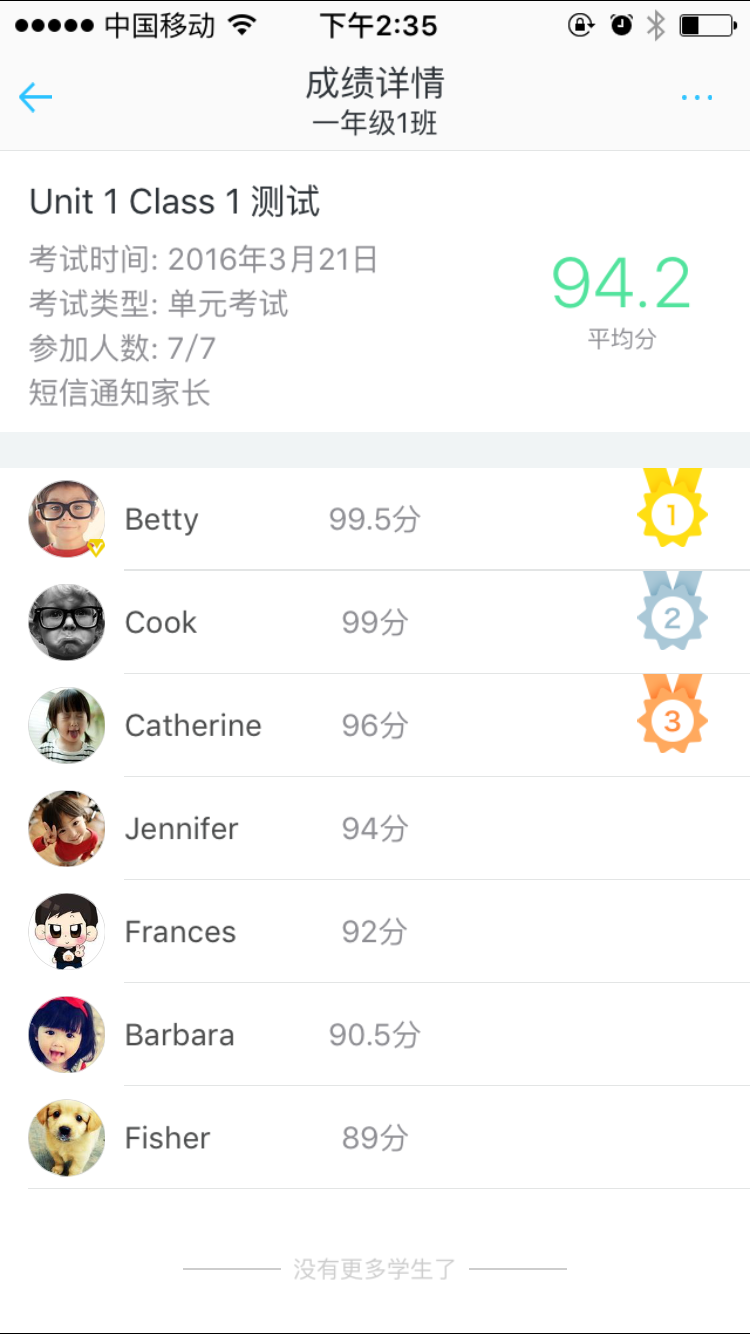Select Jennifer's result row
Screen dimensions: 750x1334
[x=375, y=828]
